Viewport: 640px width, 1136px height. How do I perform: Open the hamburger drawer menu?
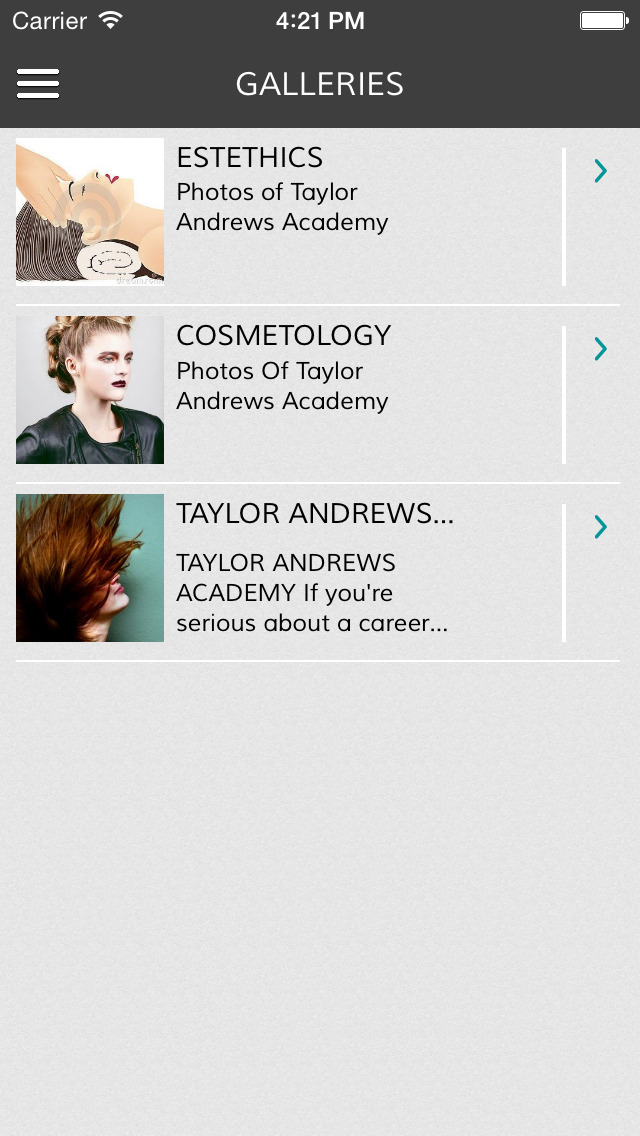click(38, 84)
